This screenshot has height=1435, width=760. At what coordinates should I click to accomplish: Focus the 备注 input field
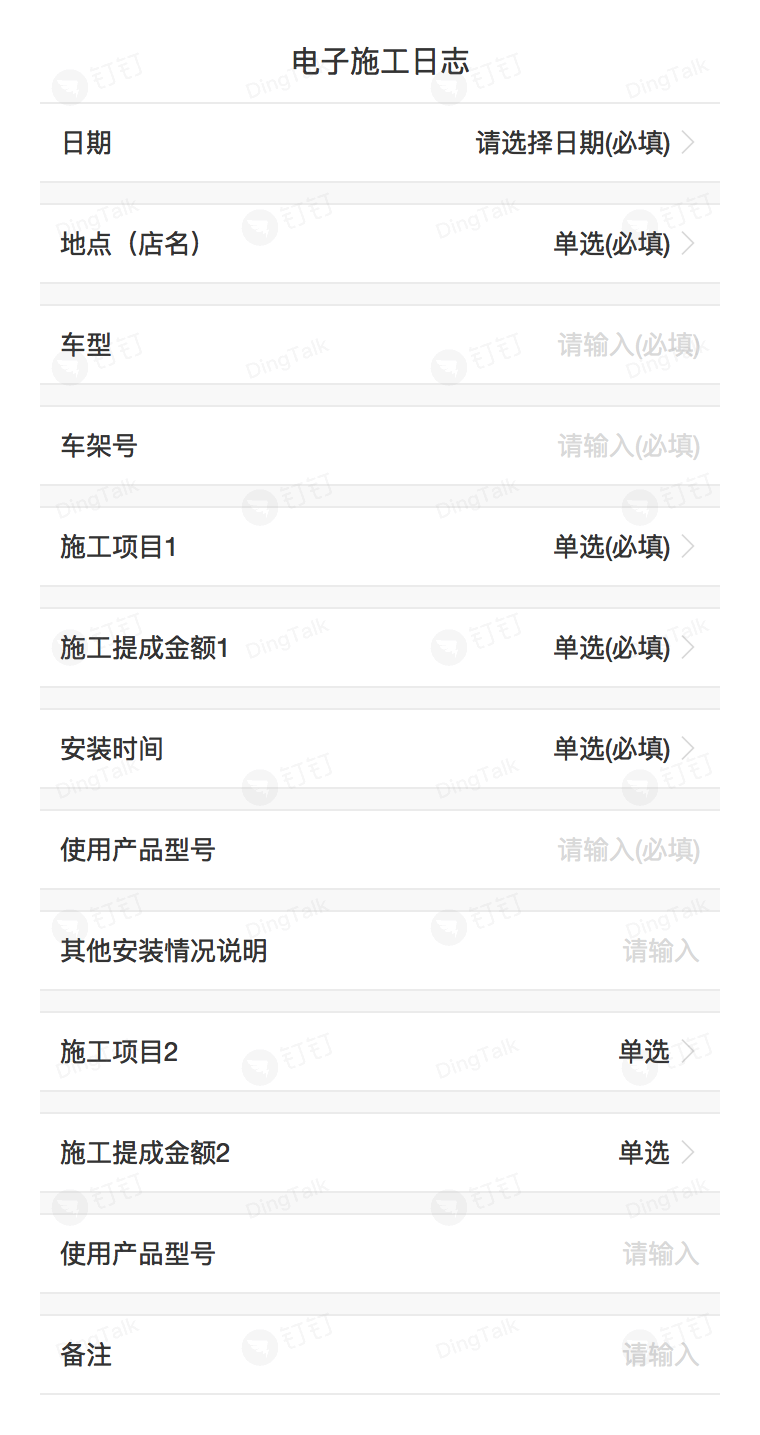click(x=380, y=1355)
